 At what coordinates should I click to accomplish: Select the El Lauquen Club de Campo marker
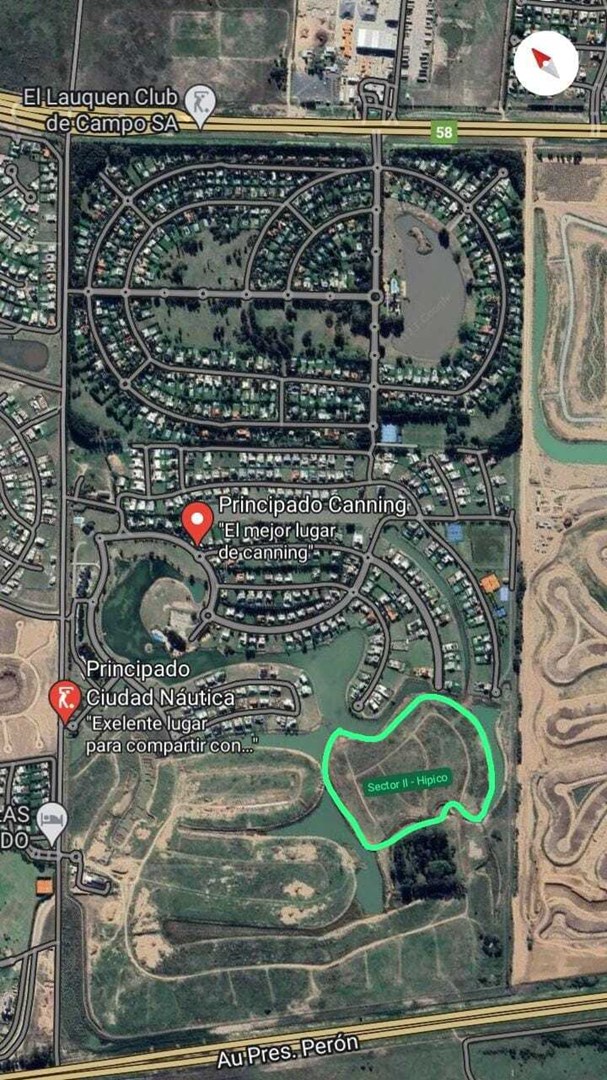(201, 107)
